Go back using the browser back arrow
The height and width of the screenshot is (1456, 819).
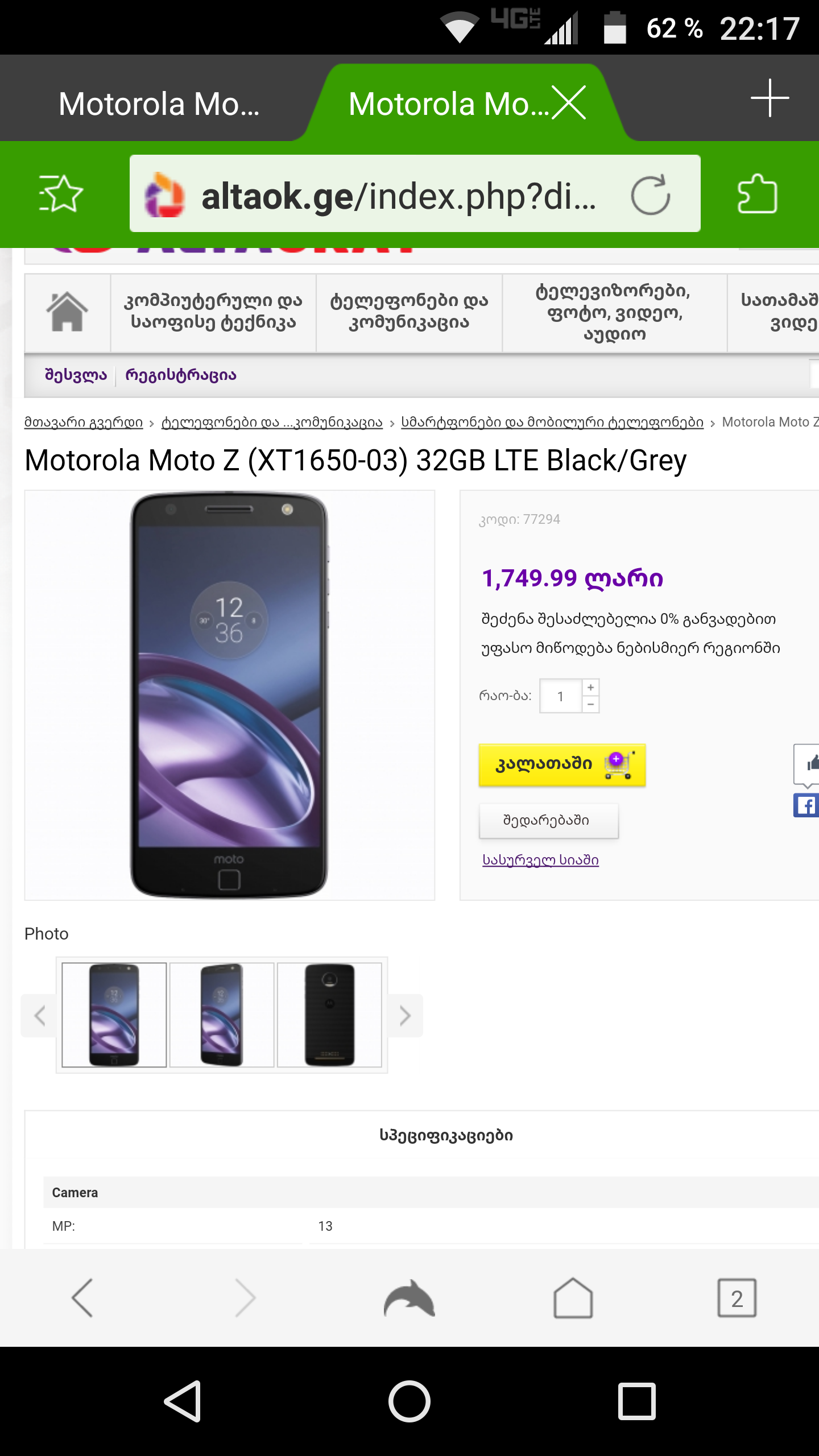[x=82, y=1298]
